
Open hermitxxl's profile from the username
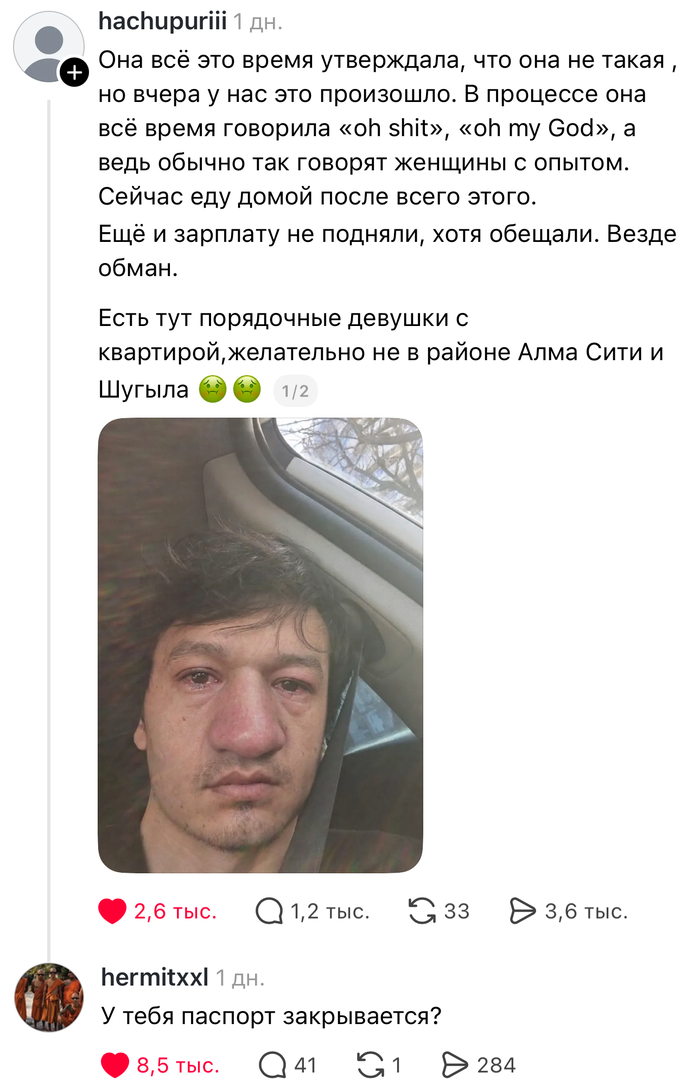coord(154,977)
